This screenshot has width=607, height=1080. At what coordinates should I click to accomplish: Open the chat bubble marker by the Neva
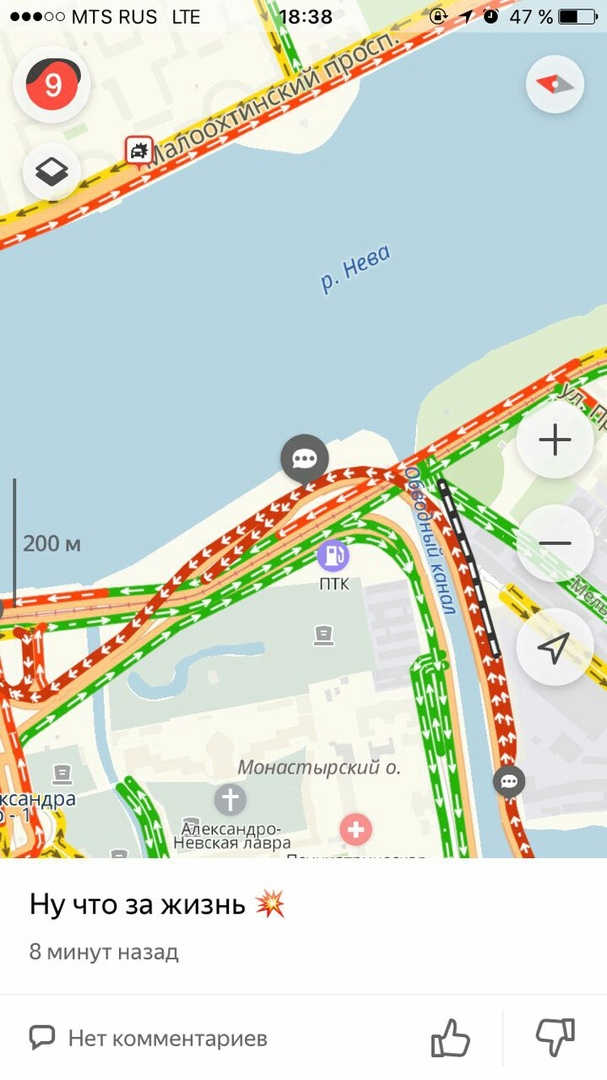304,459
